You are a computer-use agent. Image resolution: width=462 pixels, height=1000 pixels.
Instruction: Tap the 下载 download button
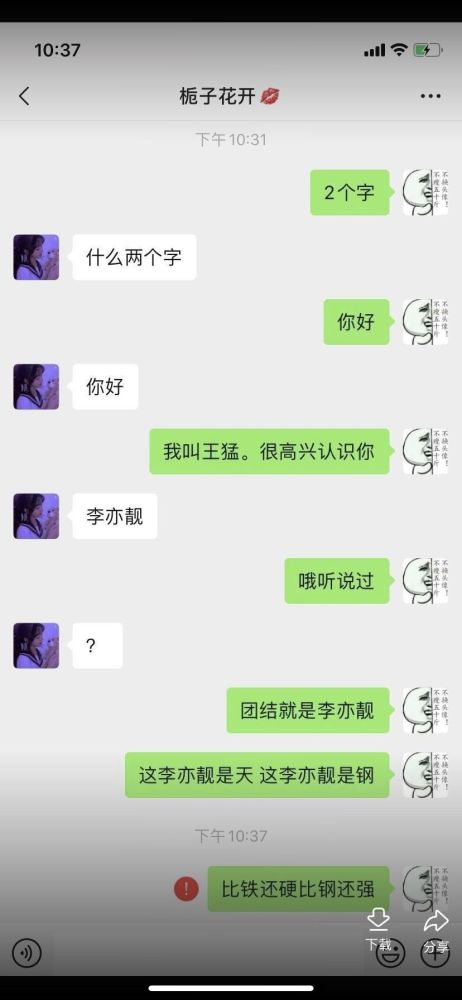pyautogui.click(x=379, y=929)
